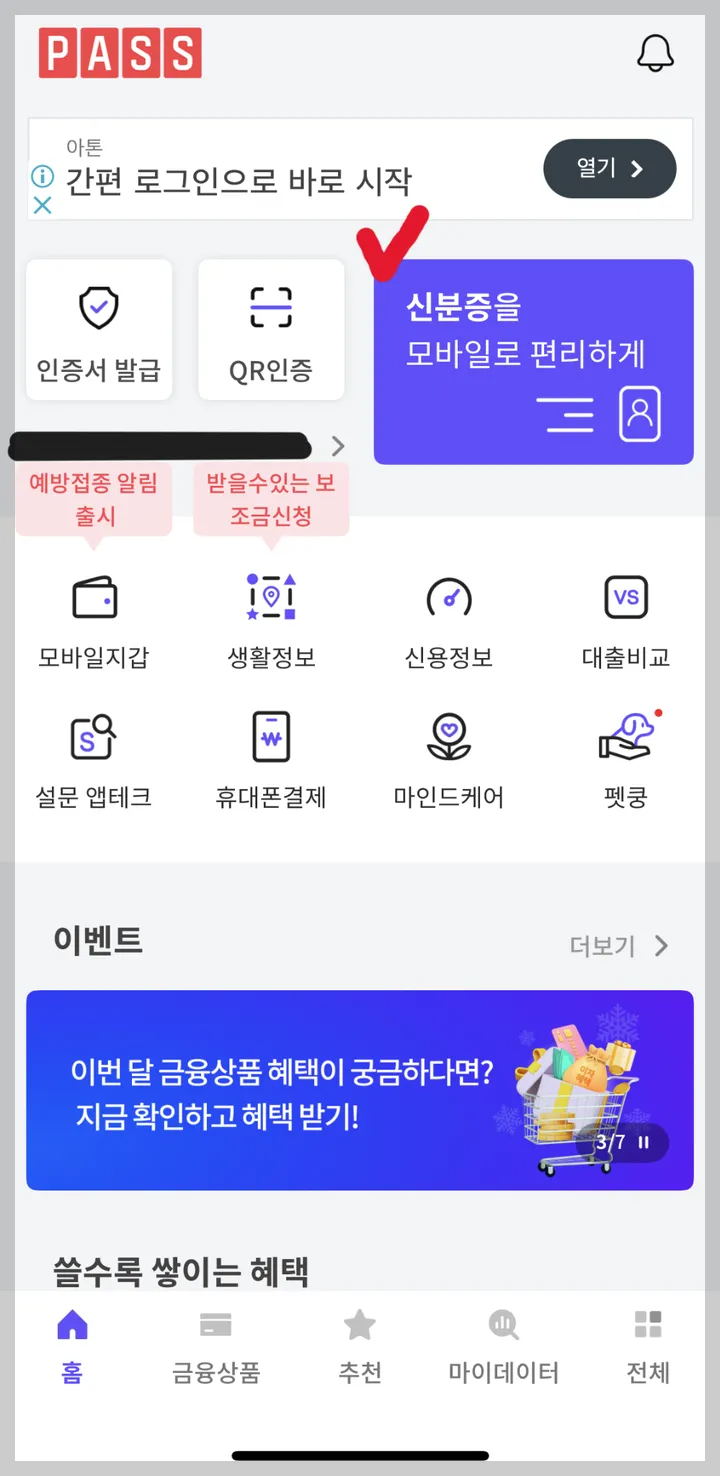Select the 인증서 발급 certificate icon
The image size is (720, 1476).
98,330
